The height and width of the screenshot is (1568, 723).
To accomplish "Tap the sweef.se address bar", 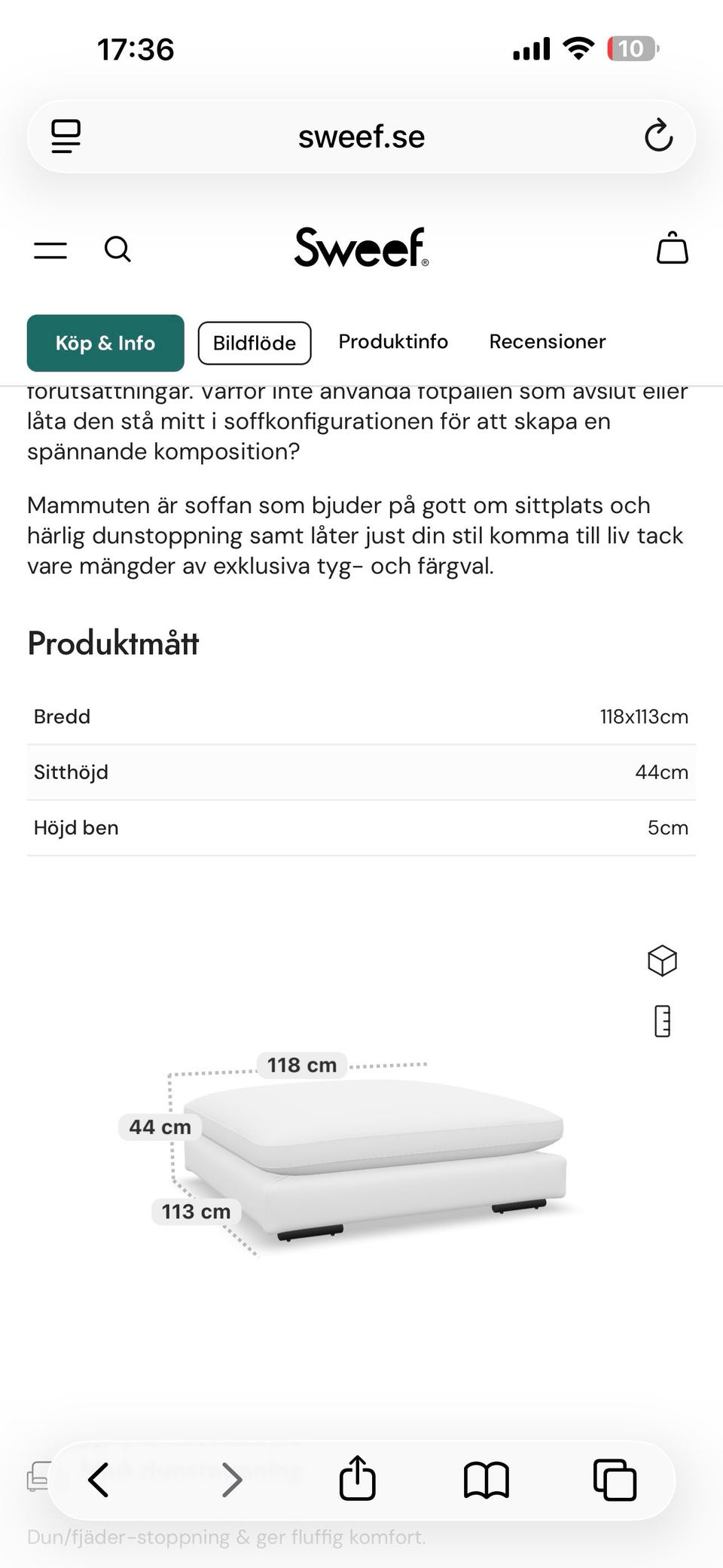I will tap(361, 136).
